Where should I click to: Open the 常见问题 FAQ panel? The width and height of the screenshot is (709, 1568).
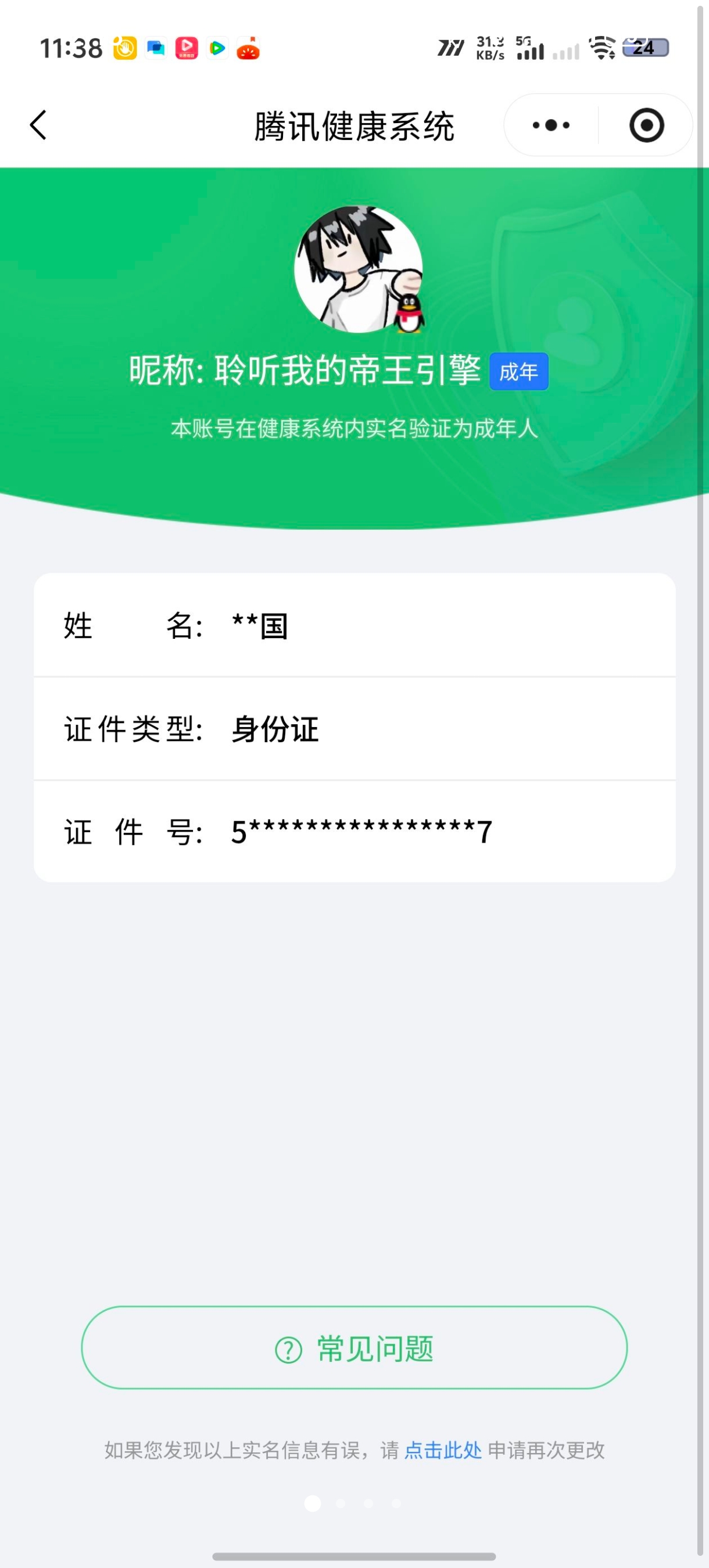[x=354, y=1348]
